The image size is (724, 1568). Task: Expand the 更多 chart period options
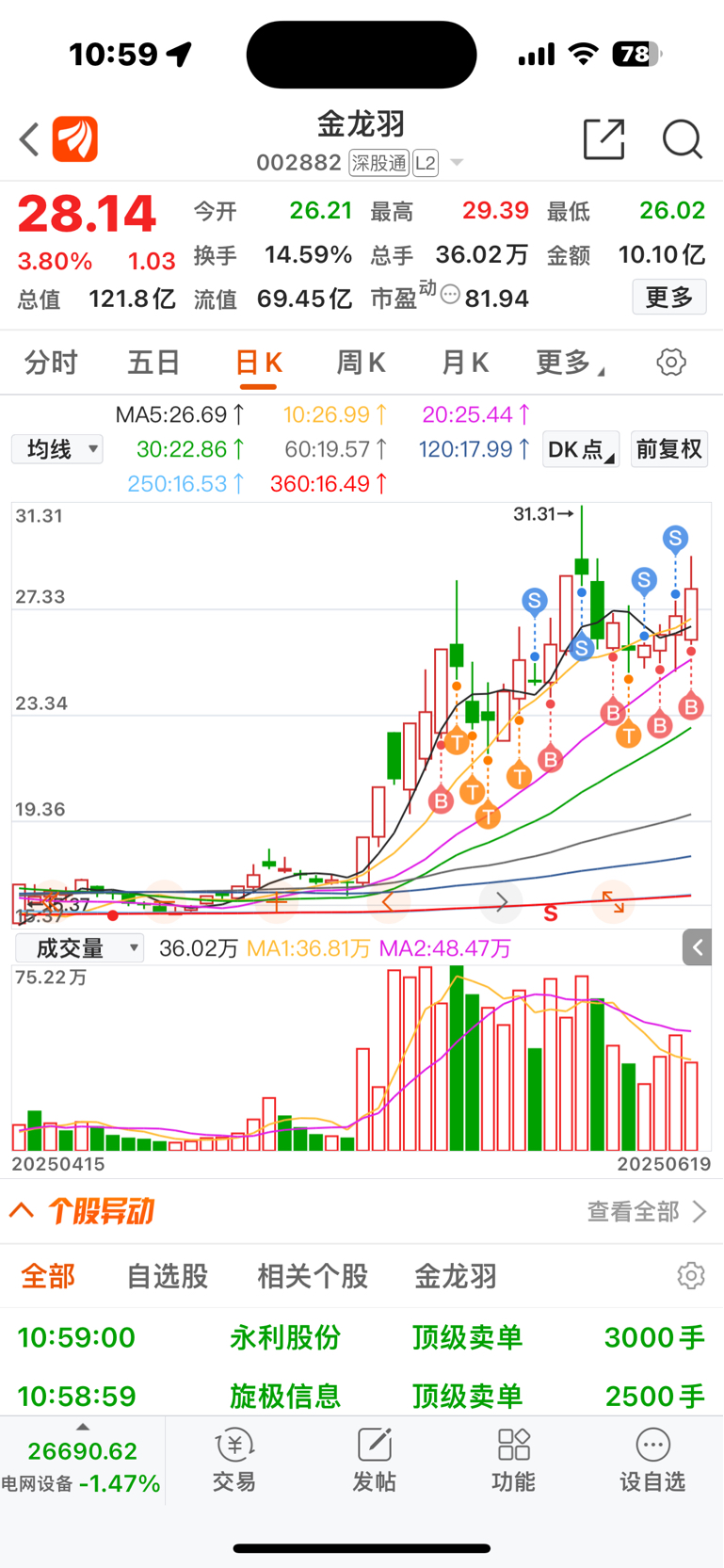[571, 362]
